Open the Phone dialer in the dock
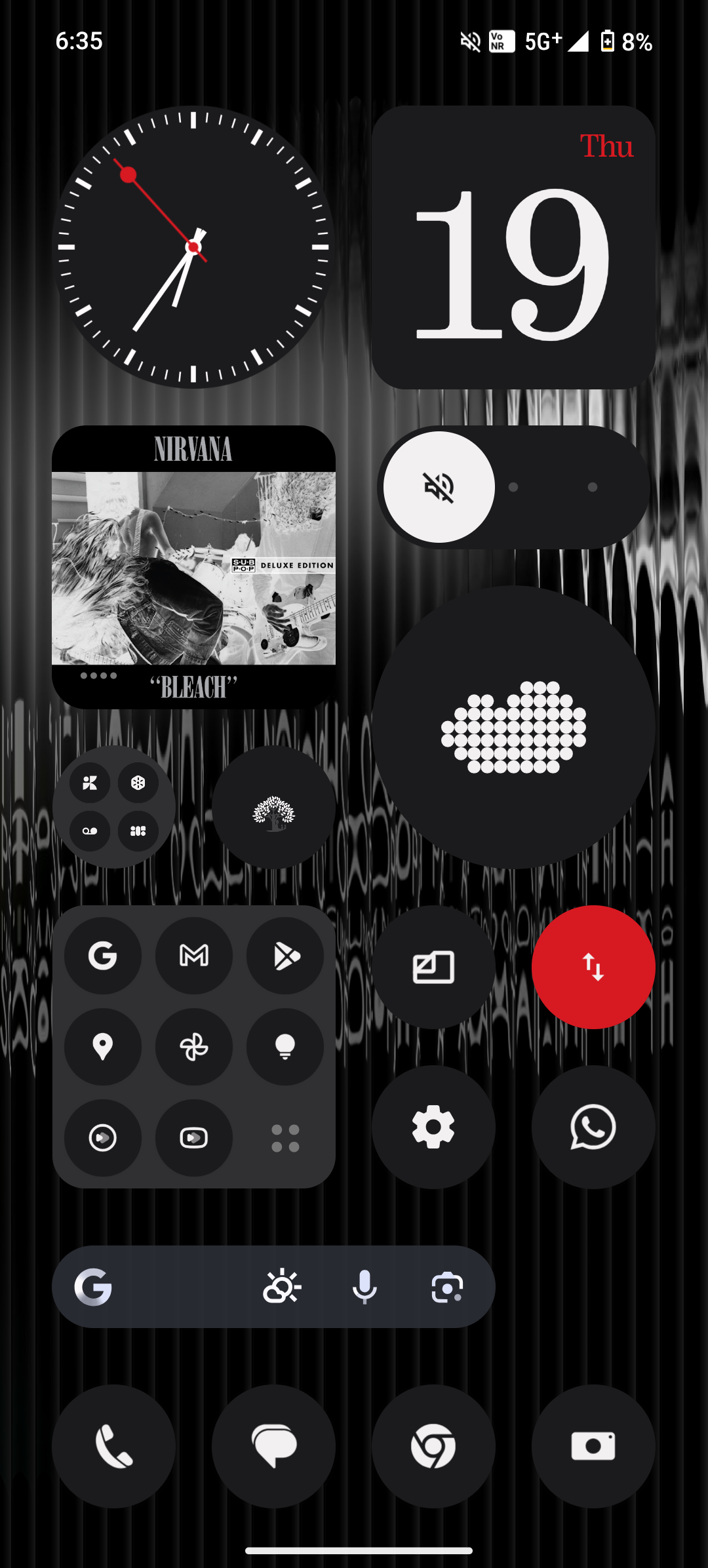The width and height of the screenshot is (708, 1568). coord(113,1446)
